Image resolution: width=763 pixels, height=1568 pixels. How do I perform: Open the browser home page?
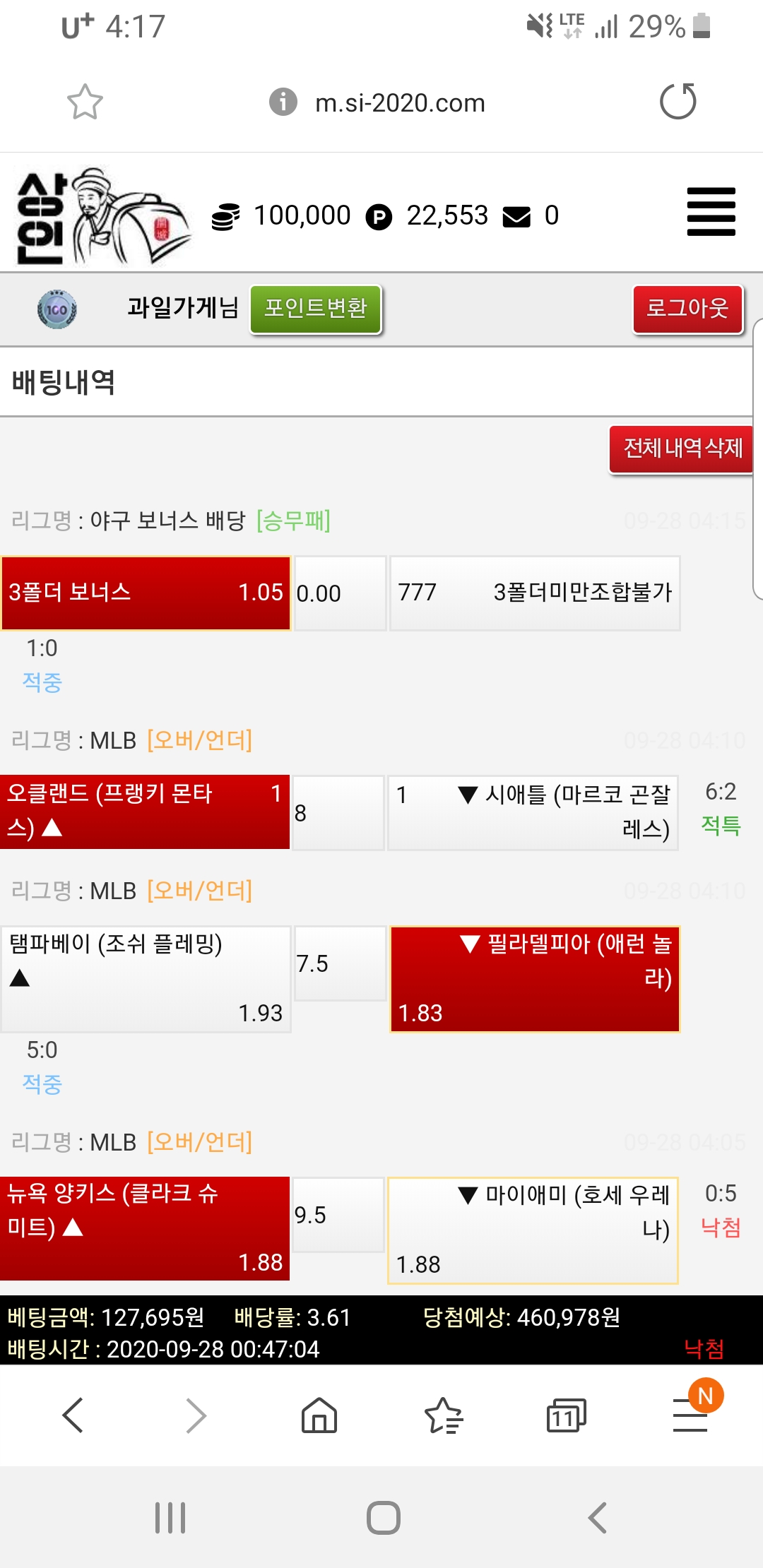click(x=319, y=1415)
